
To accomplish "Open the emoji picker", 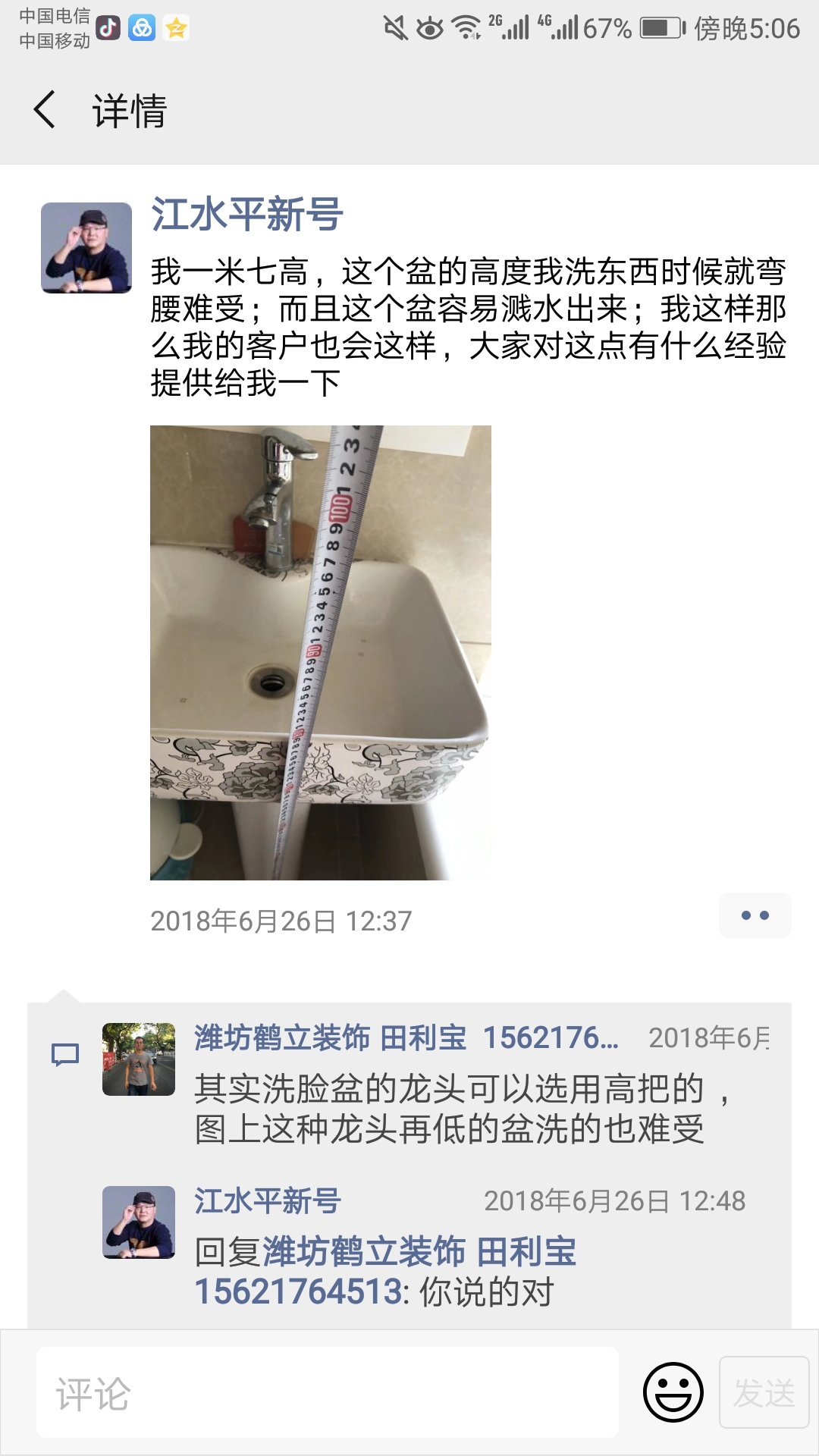I will point(673,1392).
